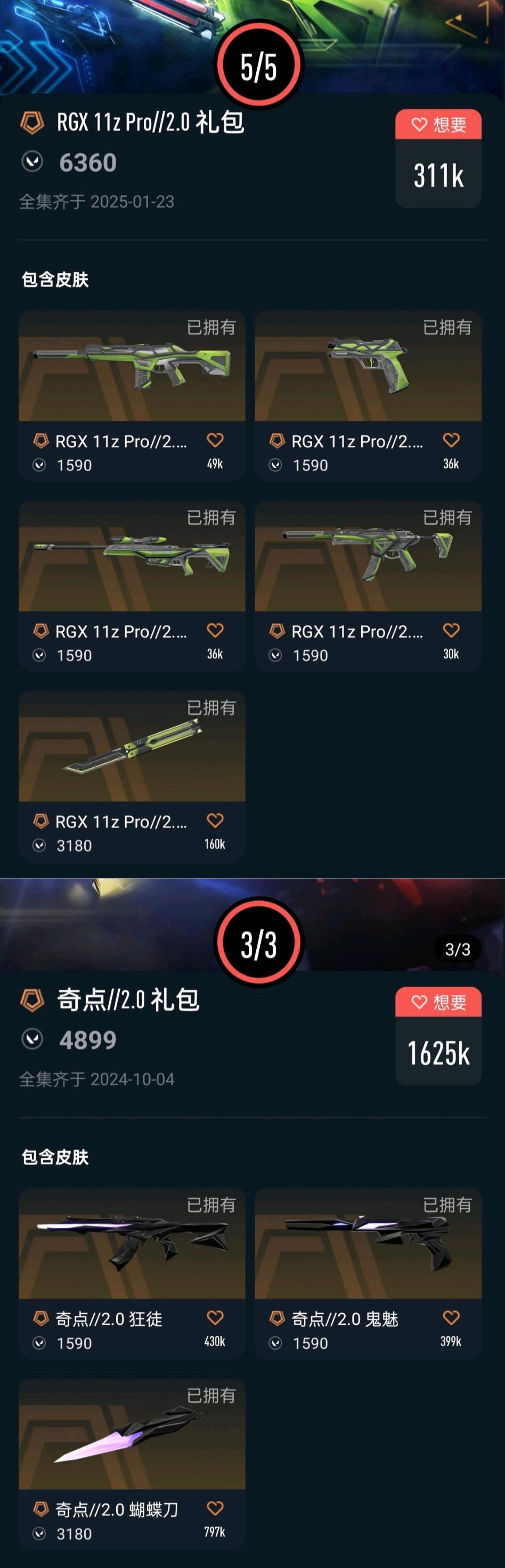
Task: Tap 想要 on the RGX 11z Pro//2.0 礼包
Action: coord(438,126)
